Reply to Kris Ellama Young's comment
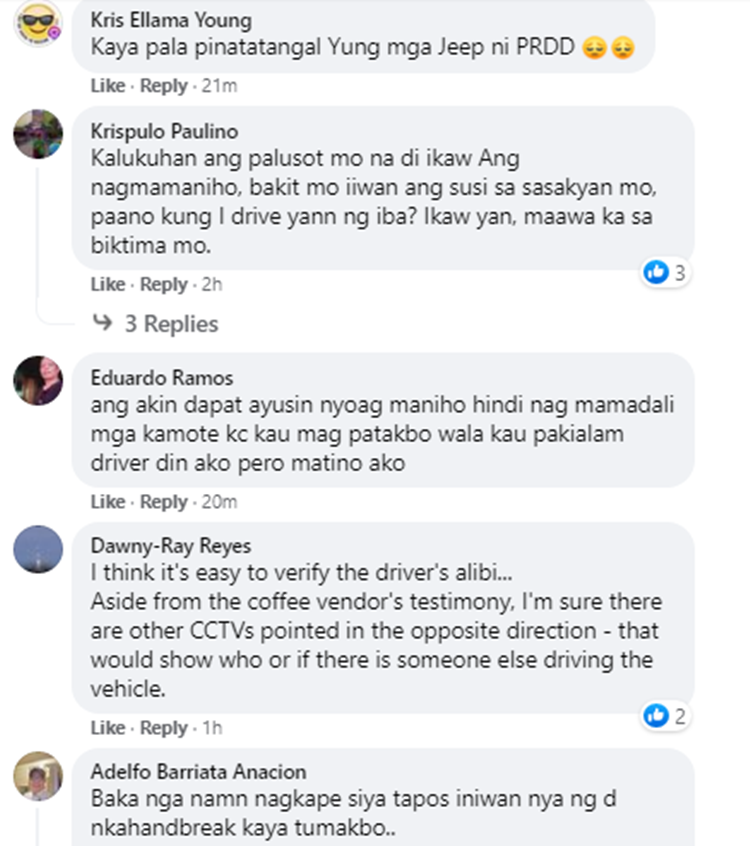Image resolution: width=750 pixels, height=846 pixels. (x=164, y=86)
